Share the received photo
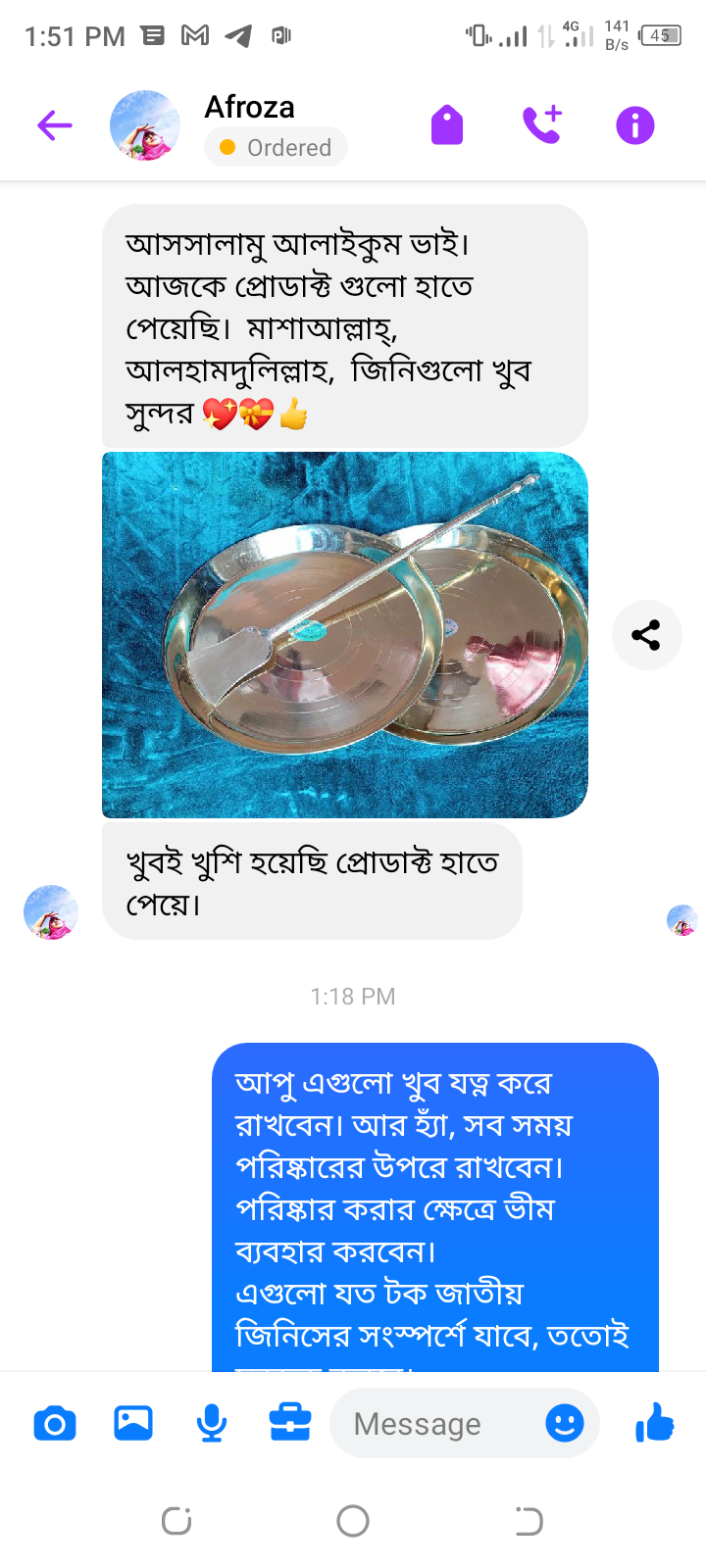The height and width of the screenshot is (1568, 706). pyautogui.click(x=646, y=635)
